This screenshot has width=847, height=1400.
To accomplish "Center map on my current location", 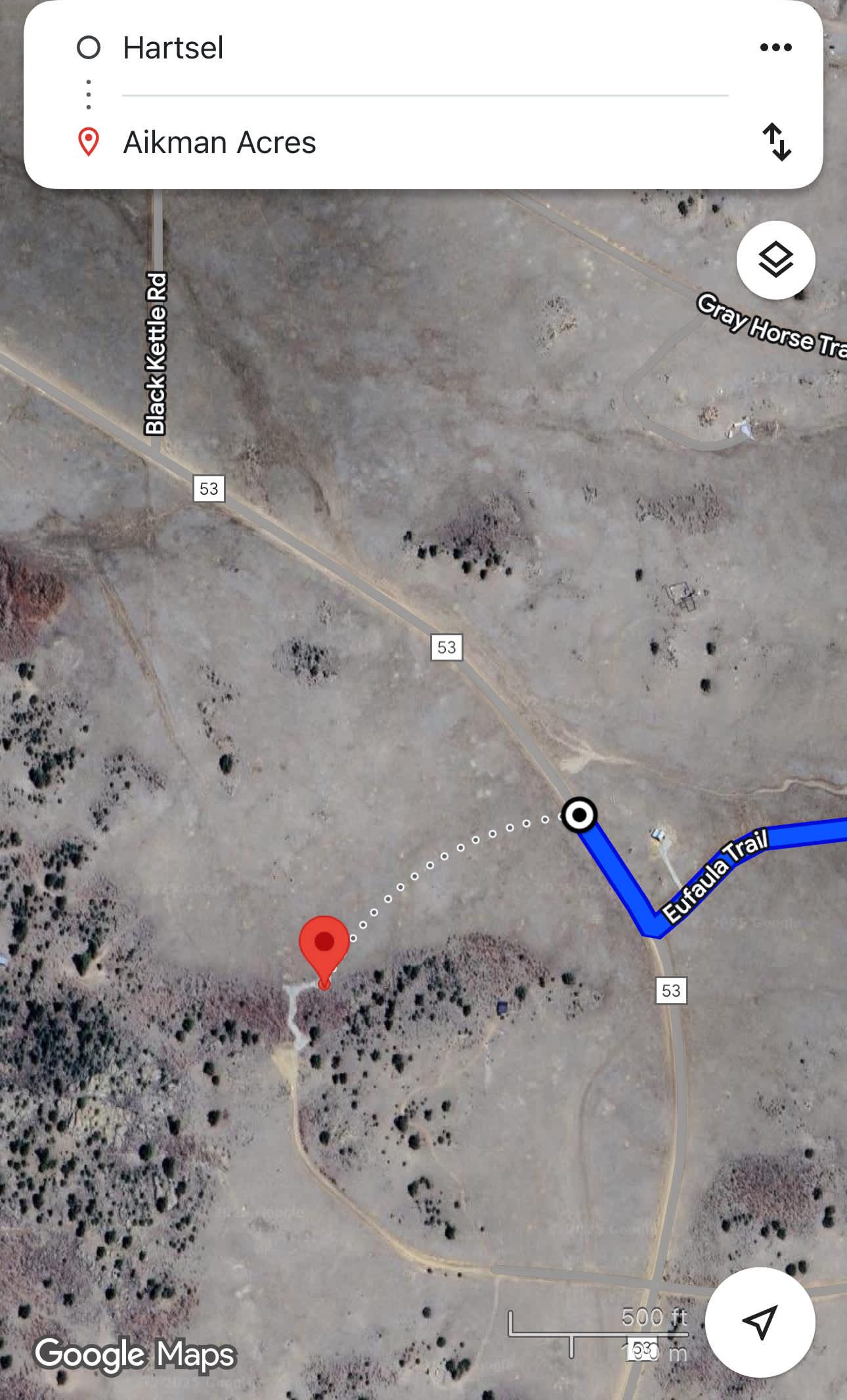I will 760,1321.
